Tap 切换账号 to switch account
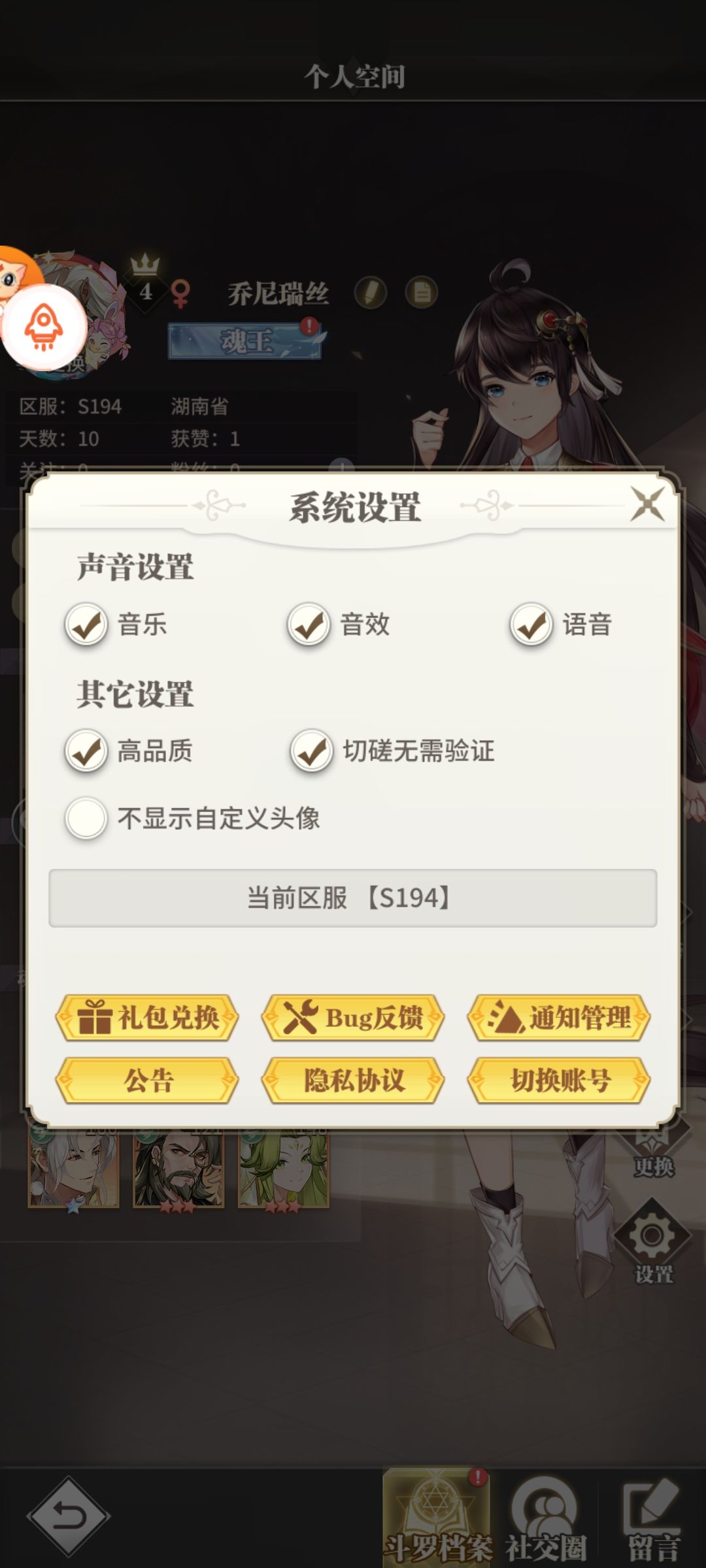The height and width of the screenshot is (1568, 706). point(559,1080)
